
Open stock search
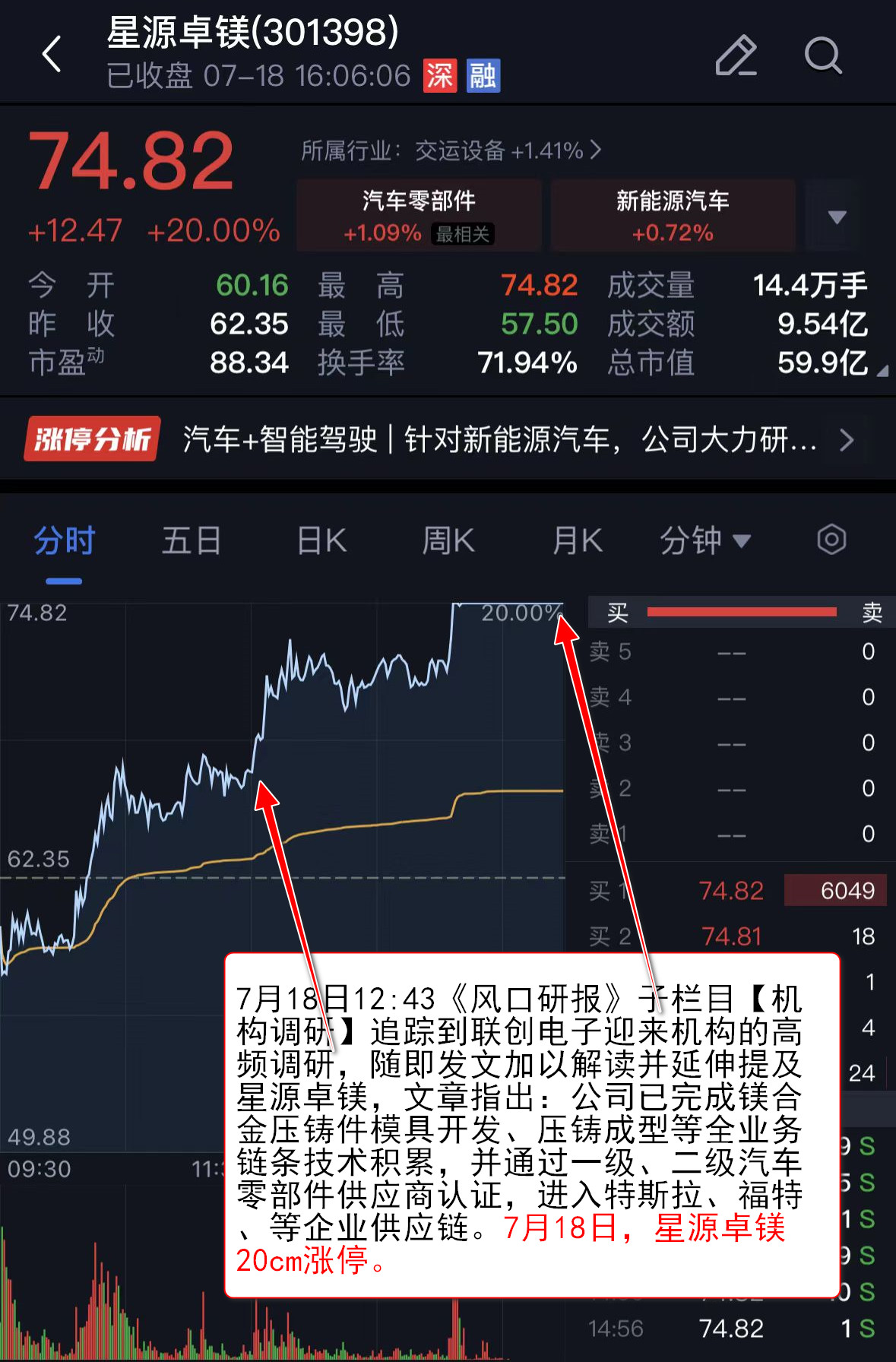[x=822, y=55]
